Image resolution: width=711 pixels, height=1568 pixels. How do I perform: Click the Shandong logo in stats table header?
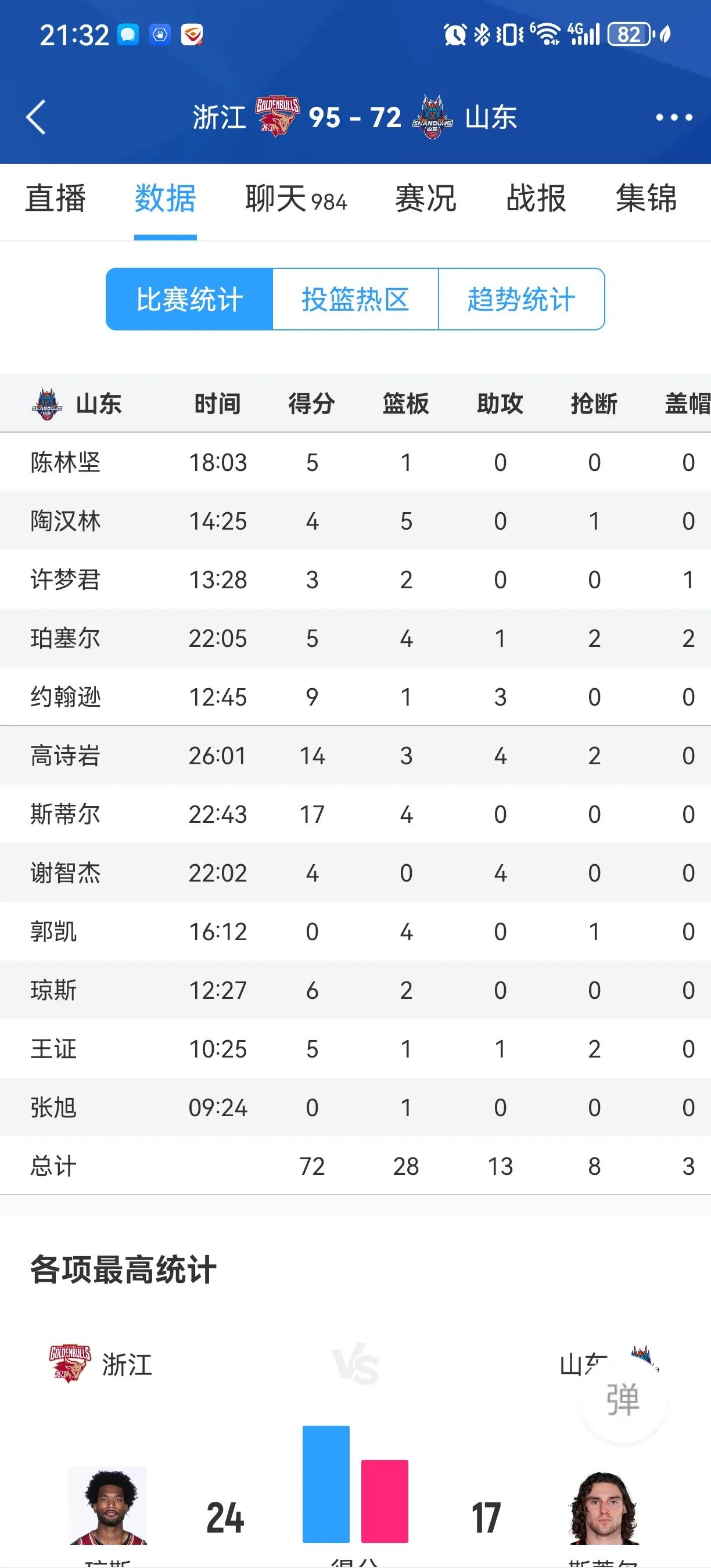tap(49, 403)
